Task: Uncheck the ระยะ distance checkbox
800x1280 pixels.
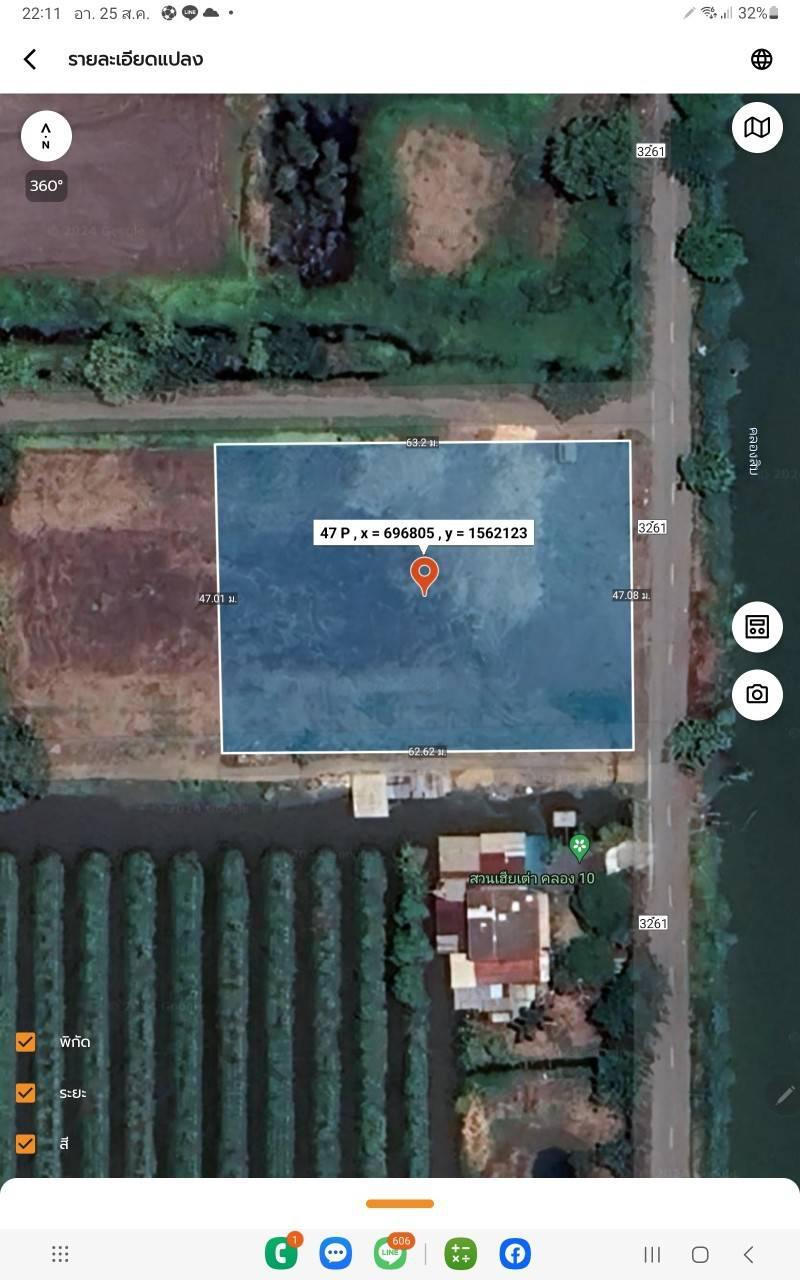Action: click(26, 1093)
